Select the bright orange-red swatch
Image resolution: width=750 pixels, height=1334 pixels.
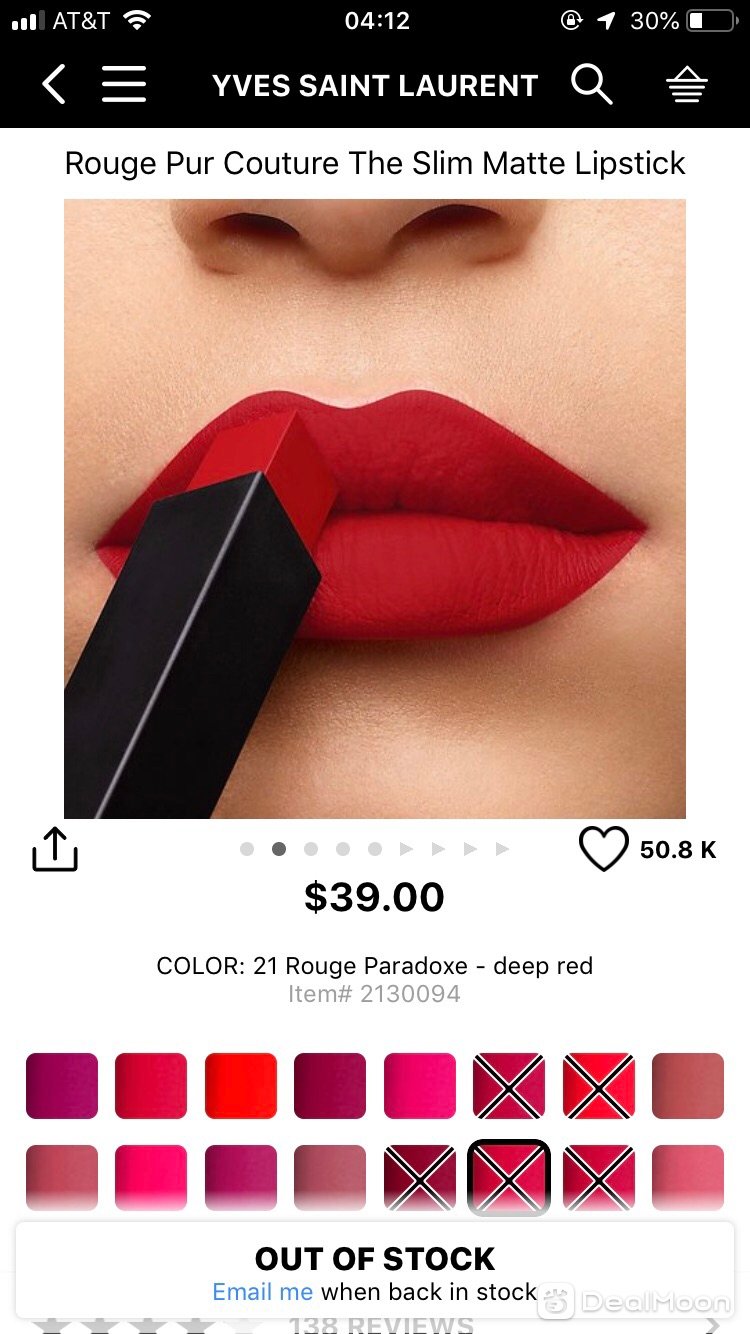[241, 1086]
